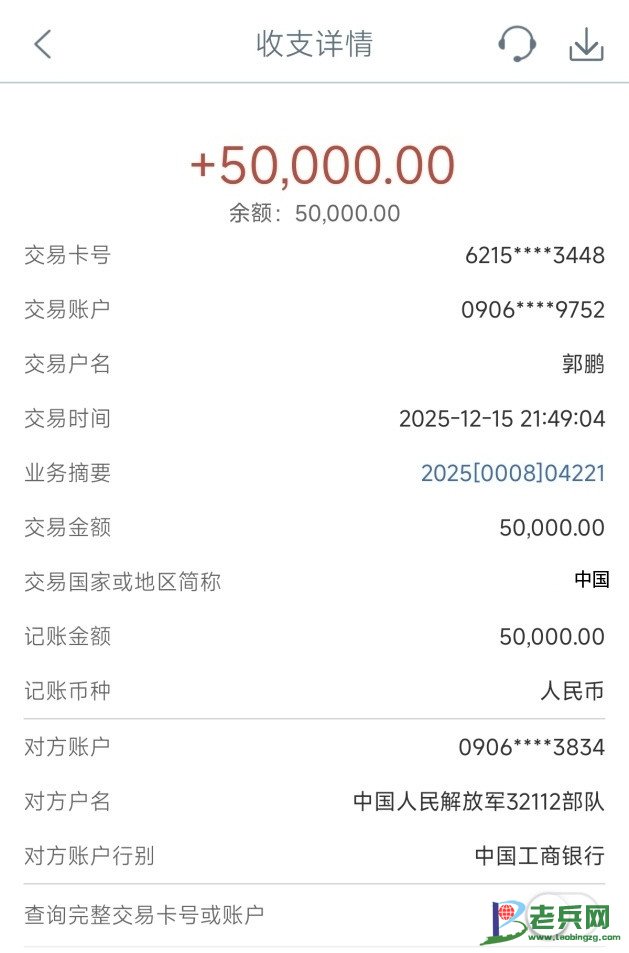The image size is (629, 953).
Task: Open the blue 2025[0008]04221 summary link
Action: click(512, 473)
